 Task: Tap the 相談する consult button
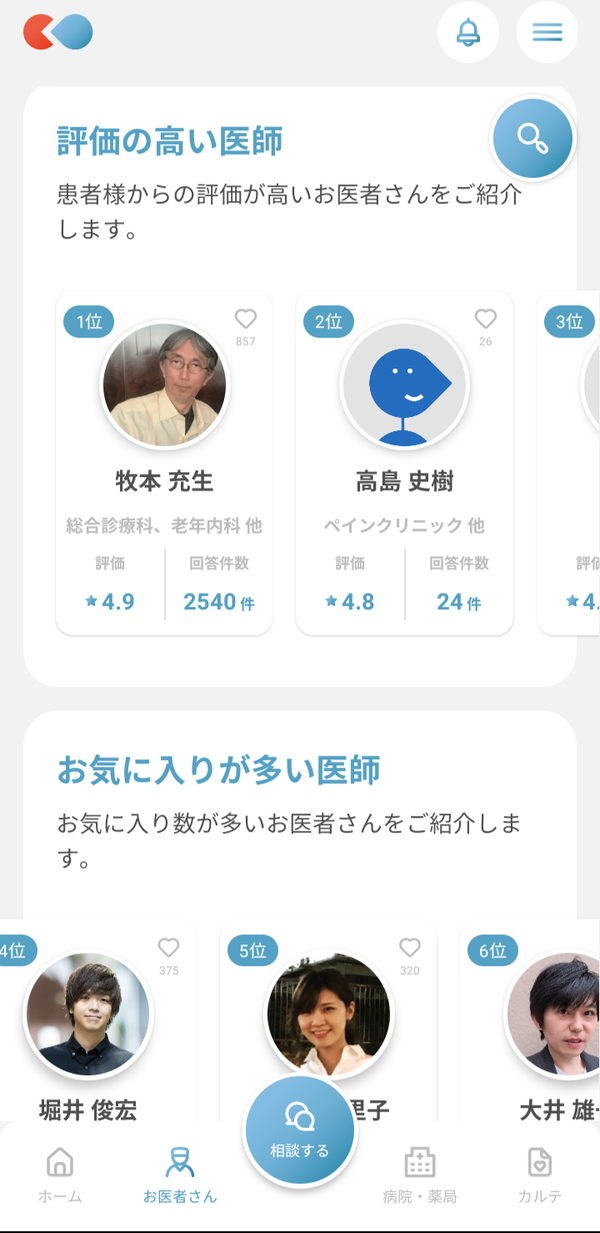pos(300,1130)
